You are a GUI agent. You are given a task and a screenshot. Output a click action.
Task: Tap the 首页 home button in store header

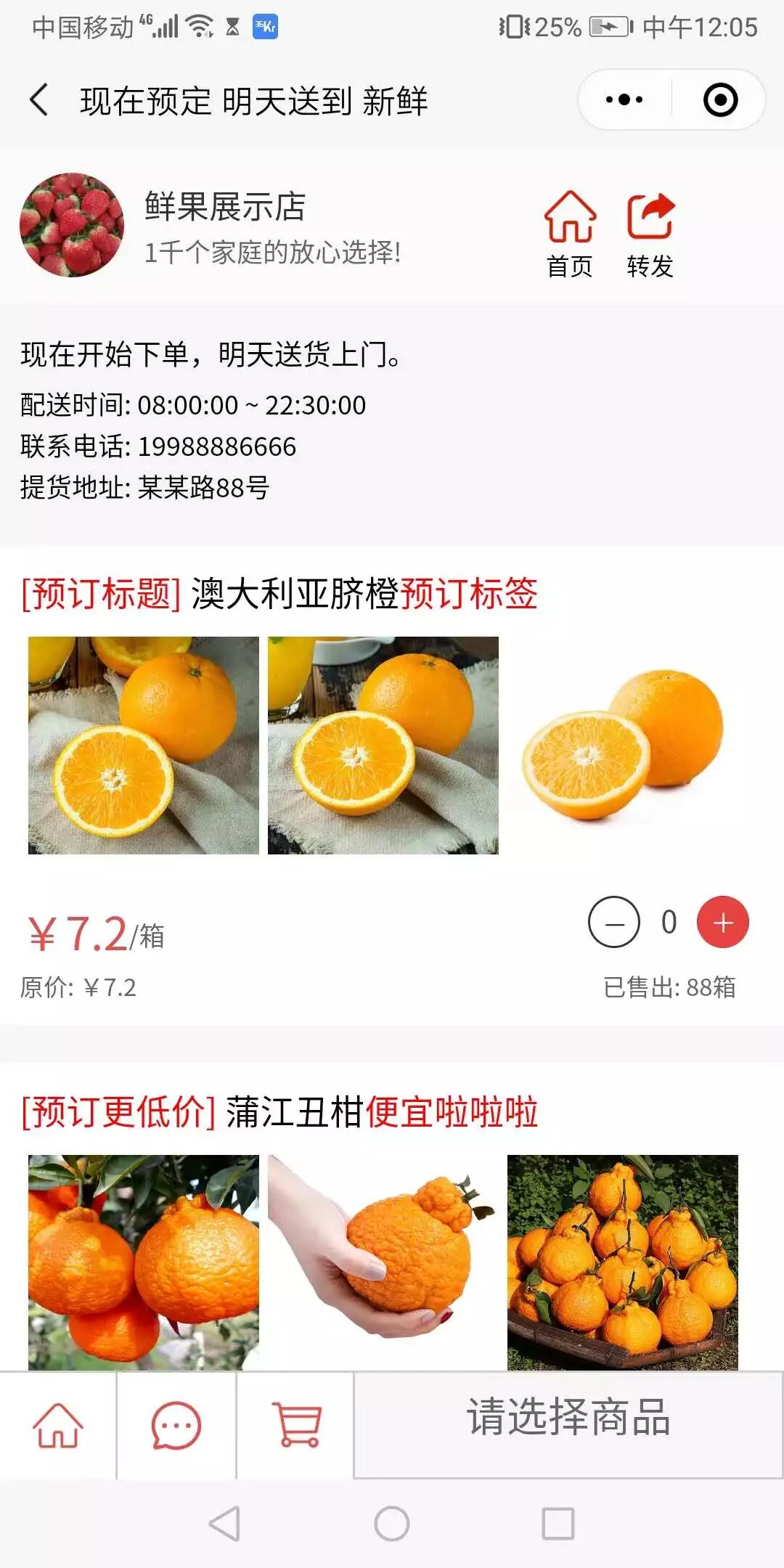tap(570, 234)
